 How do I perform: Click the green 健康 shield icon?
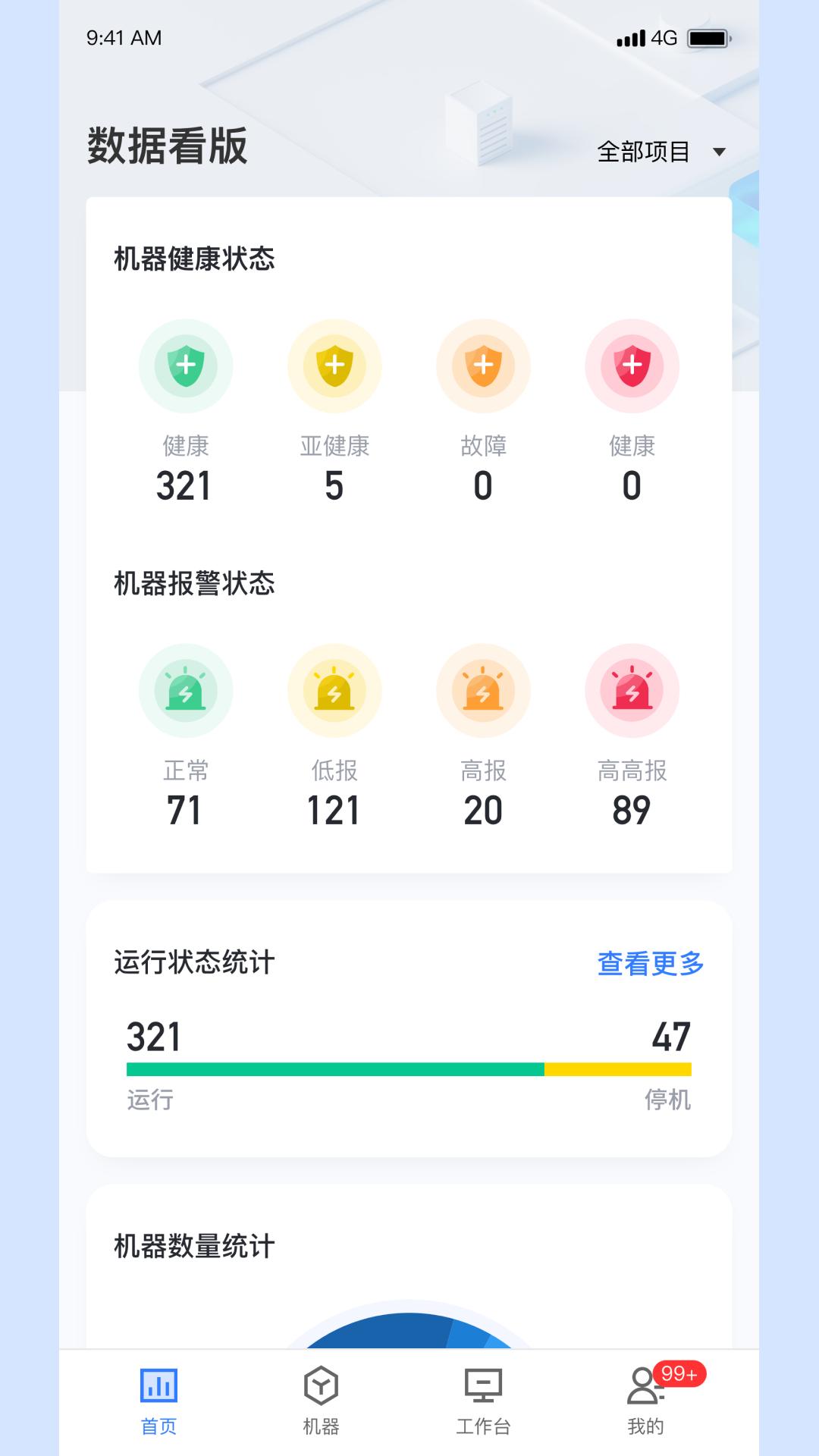point(186,366)
